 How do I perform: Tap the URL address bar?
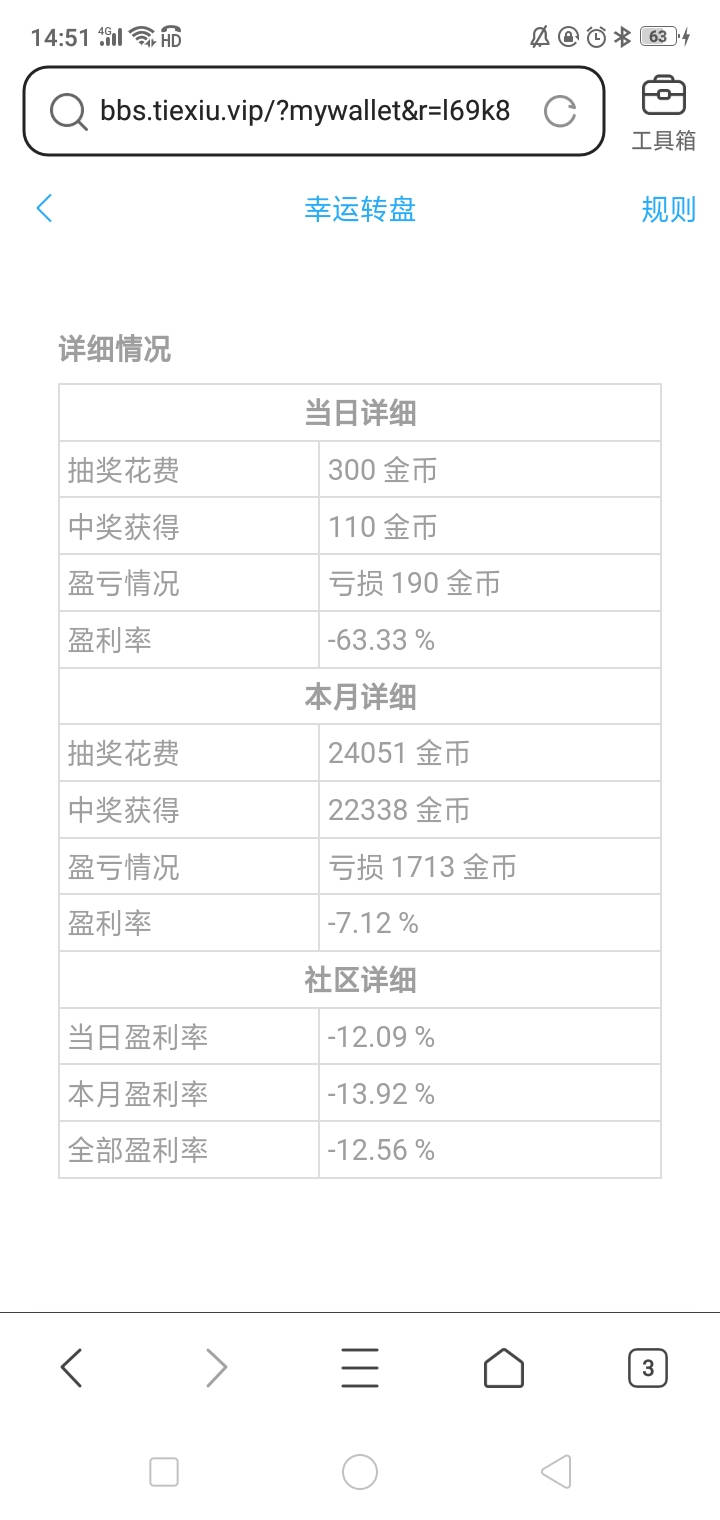[305, 111]
